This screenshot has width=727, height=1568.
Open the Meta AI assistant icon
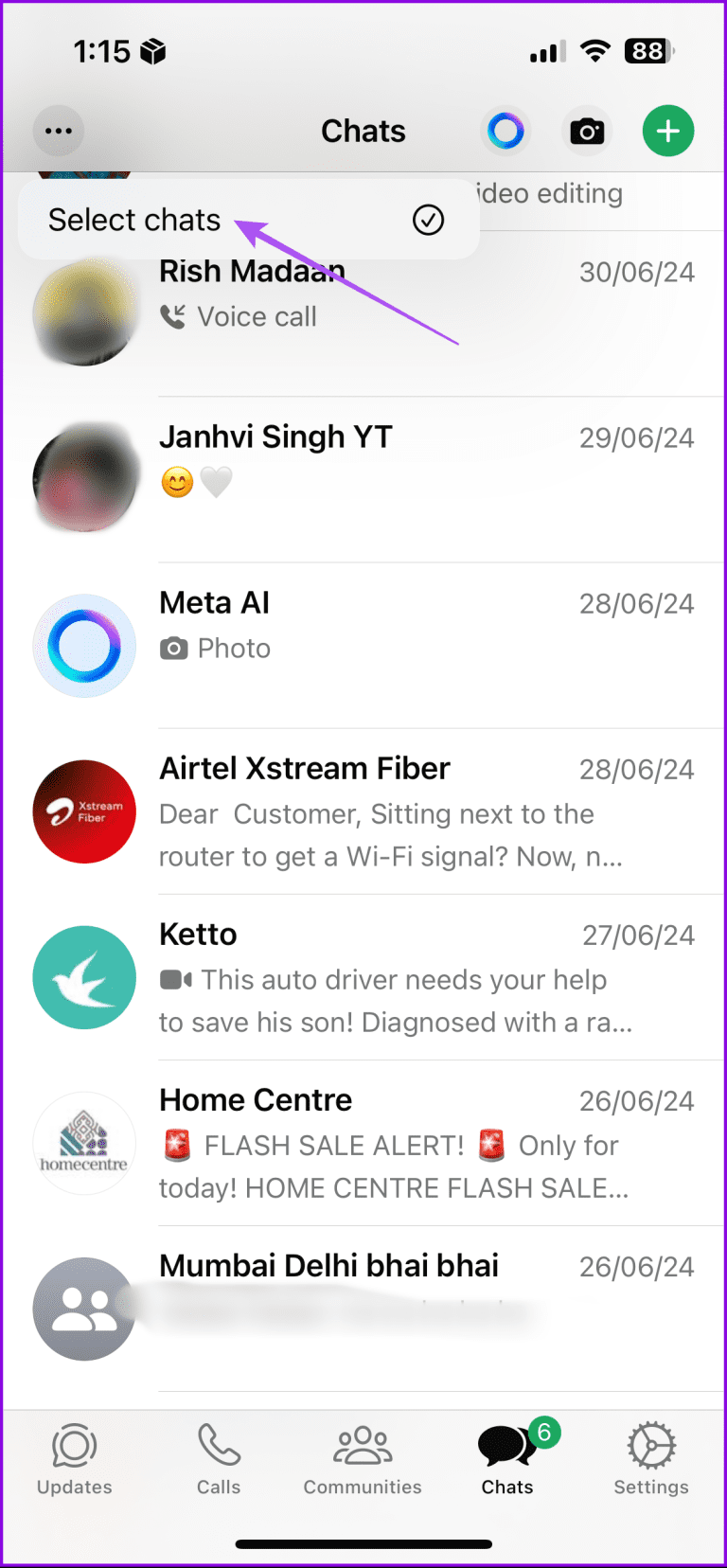point(505,131)
